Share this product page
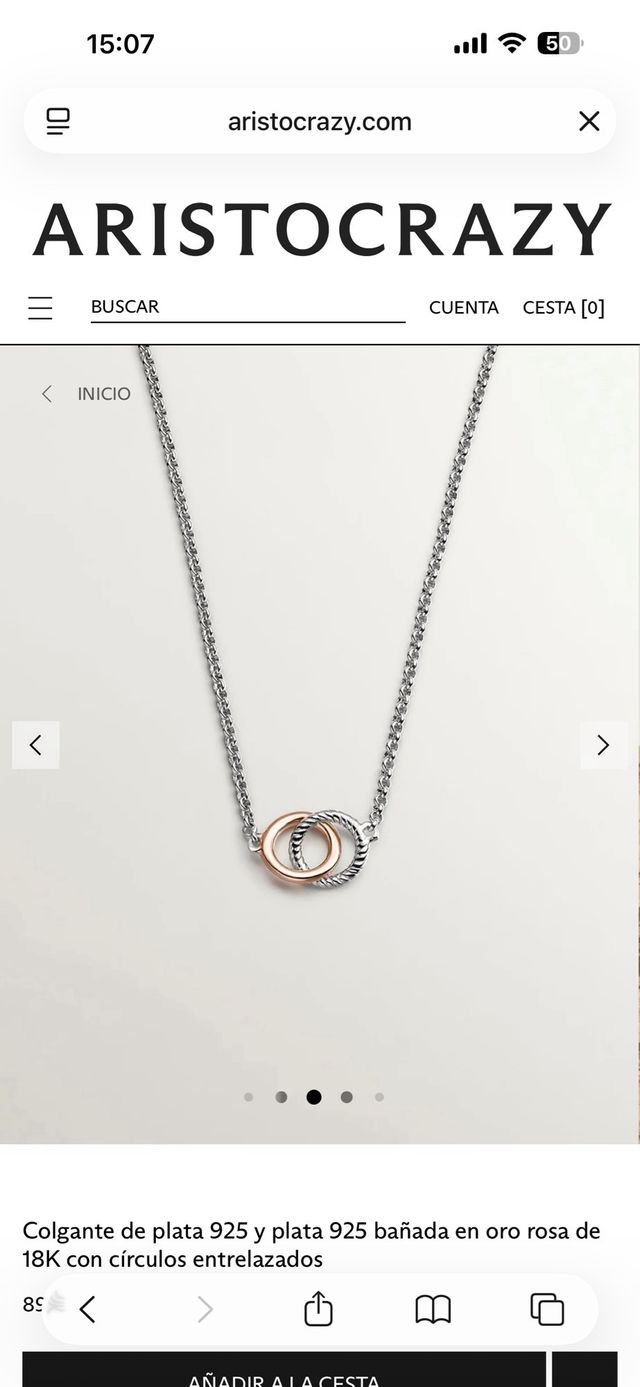The width and height of the screenshot is (640, 1387). coord(318,1309)
